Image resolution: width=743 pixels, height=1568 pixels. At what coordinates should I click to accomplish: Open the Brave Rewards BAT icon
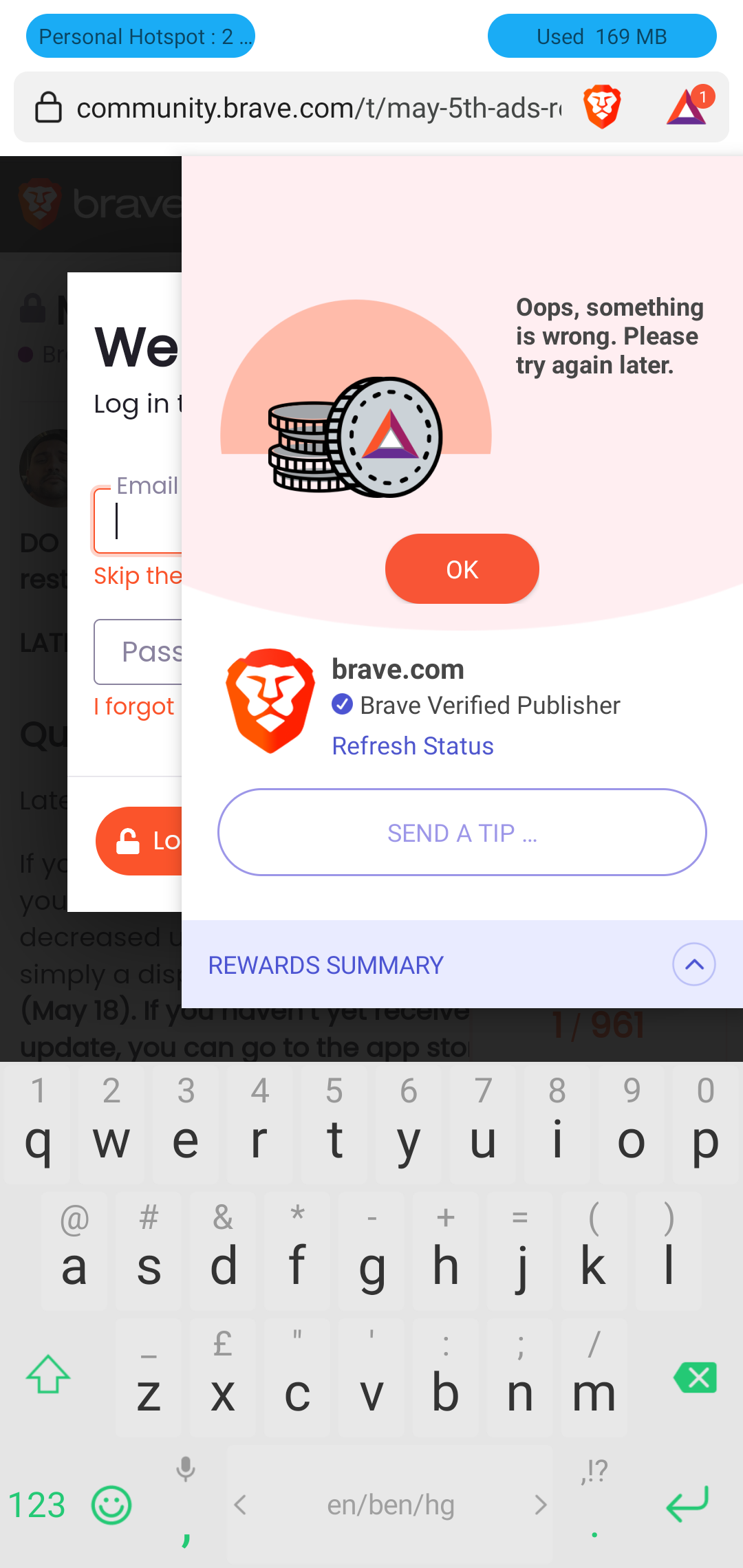[688, 107]
